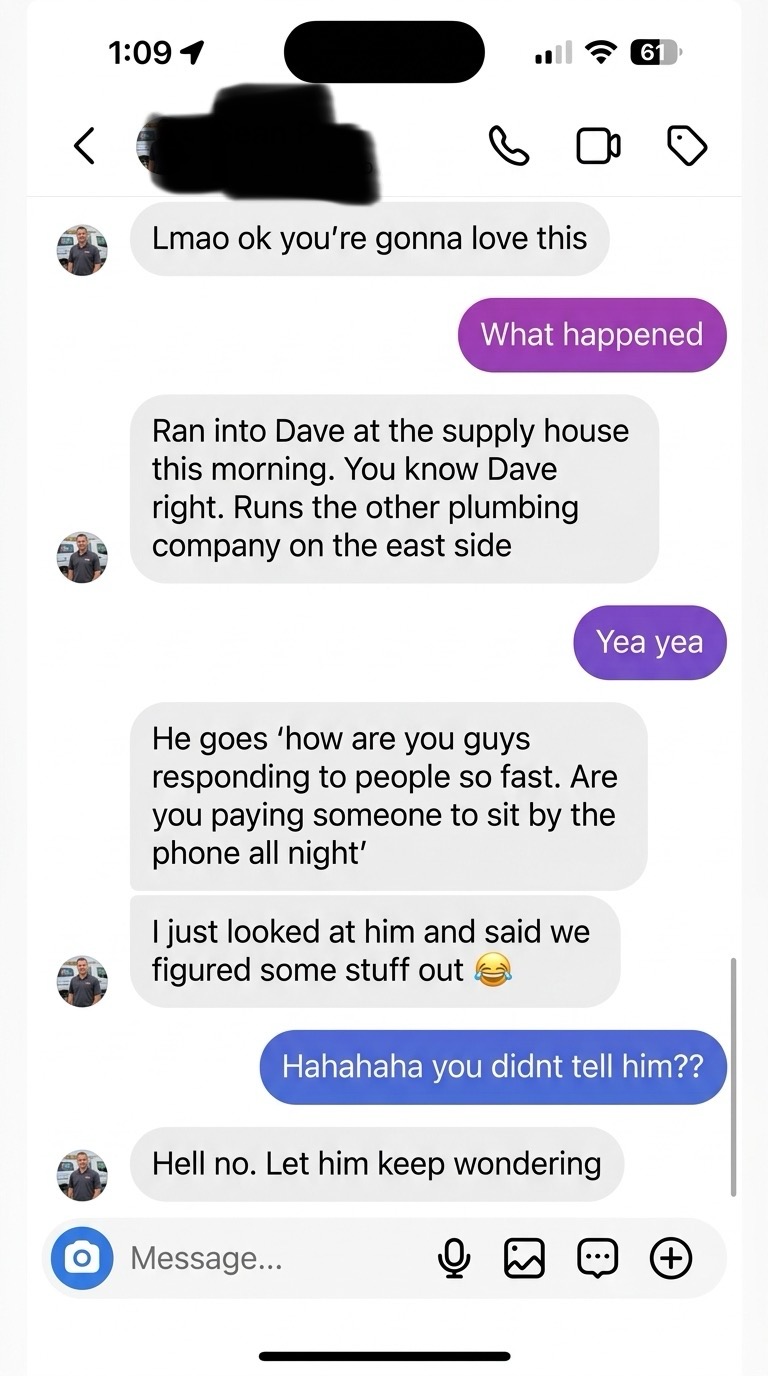Image resolution: width=768 pixels, height=1376 pixels.
Task: Select the 'What happened' message bubble
Action: point(591,335)
